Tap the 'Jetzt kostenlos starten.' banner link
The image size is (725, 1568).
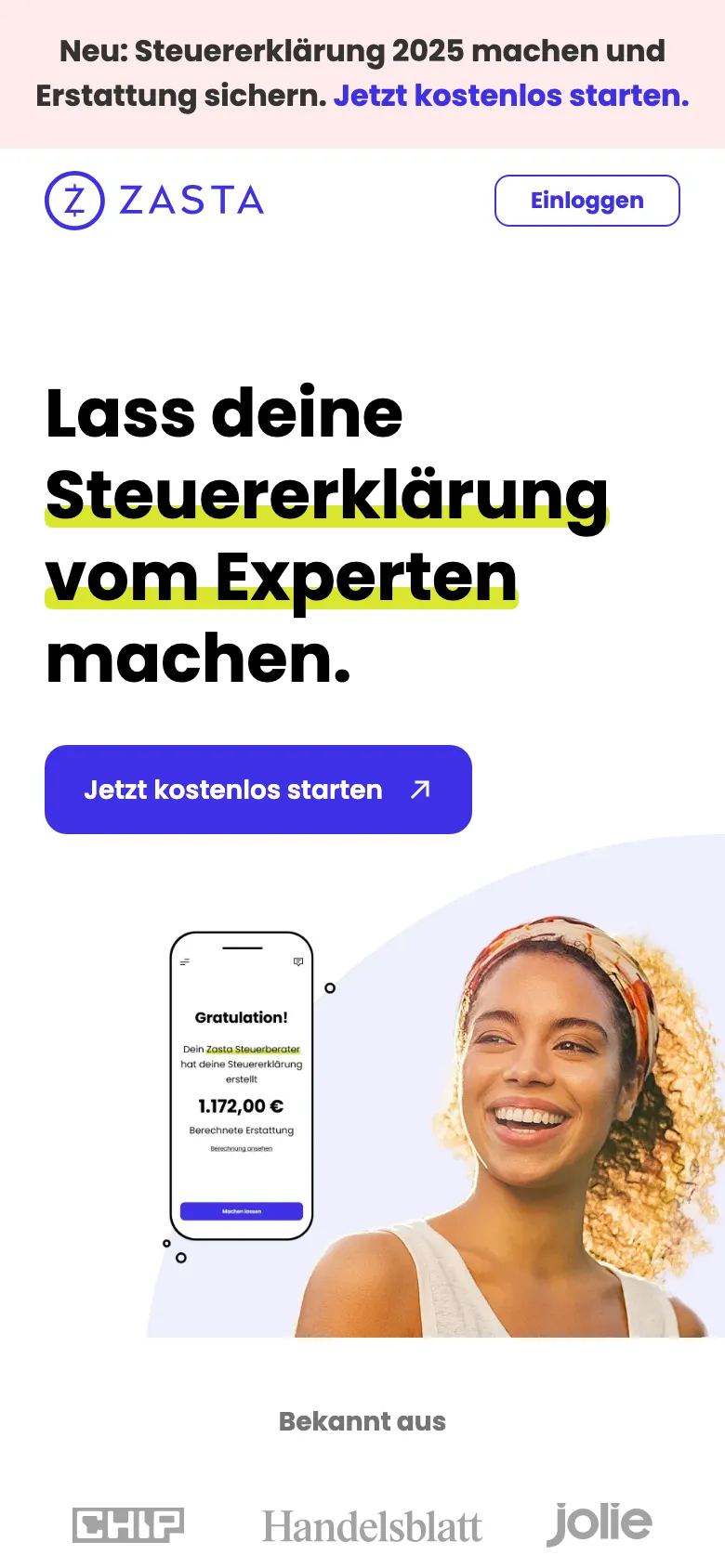coord(511,96)
